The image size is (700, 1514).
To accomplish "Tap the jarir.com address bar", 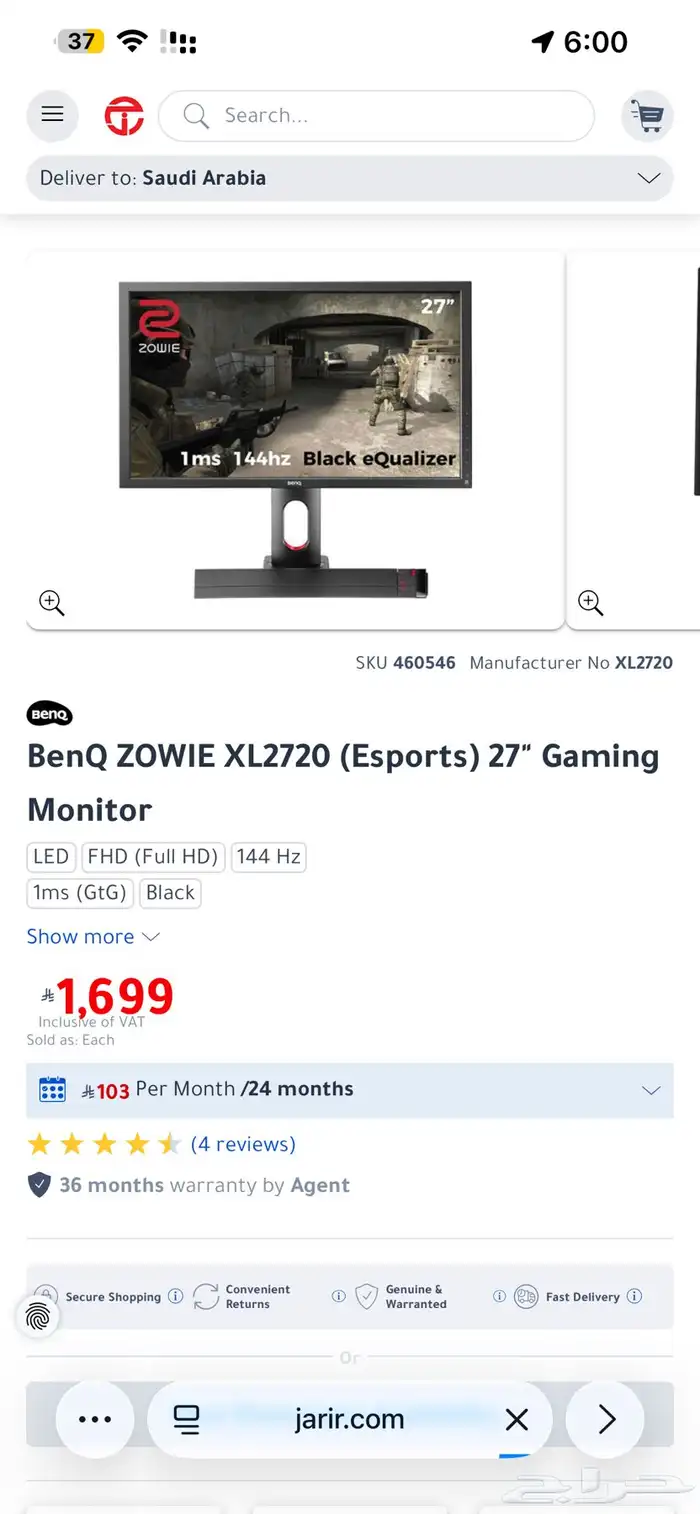I will point(349,1419).
